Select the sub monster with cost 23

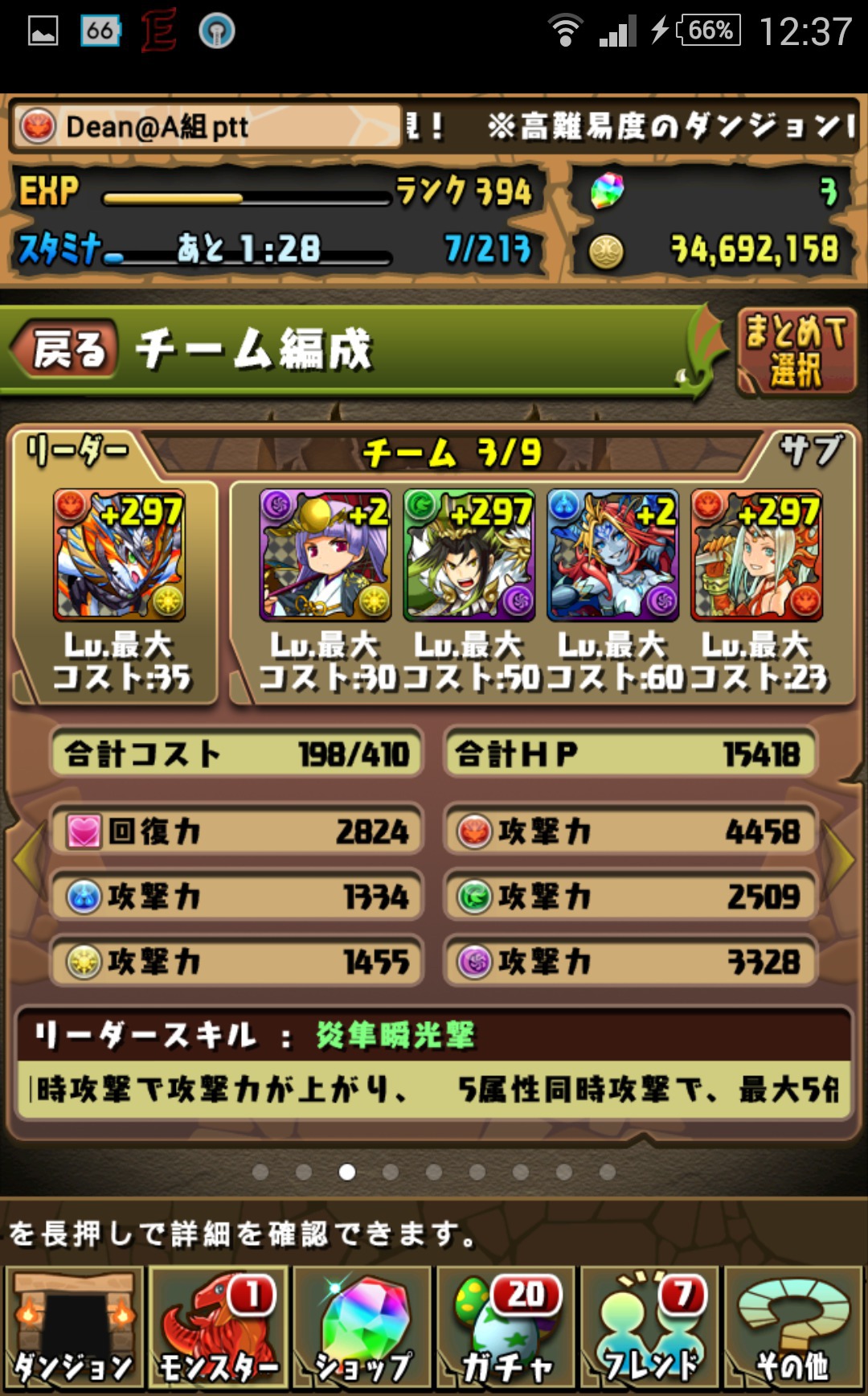[x=757, y=555]
